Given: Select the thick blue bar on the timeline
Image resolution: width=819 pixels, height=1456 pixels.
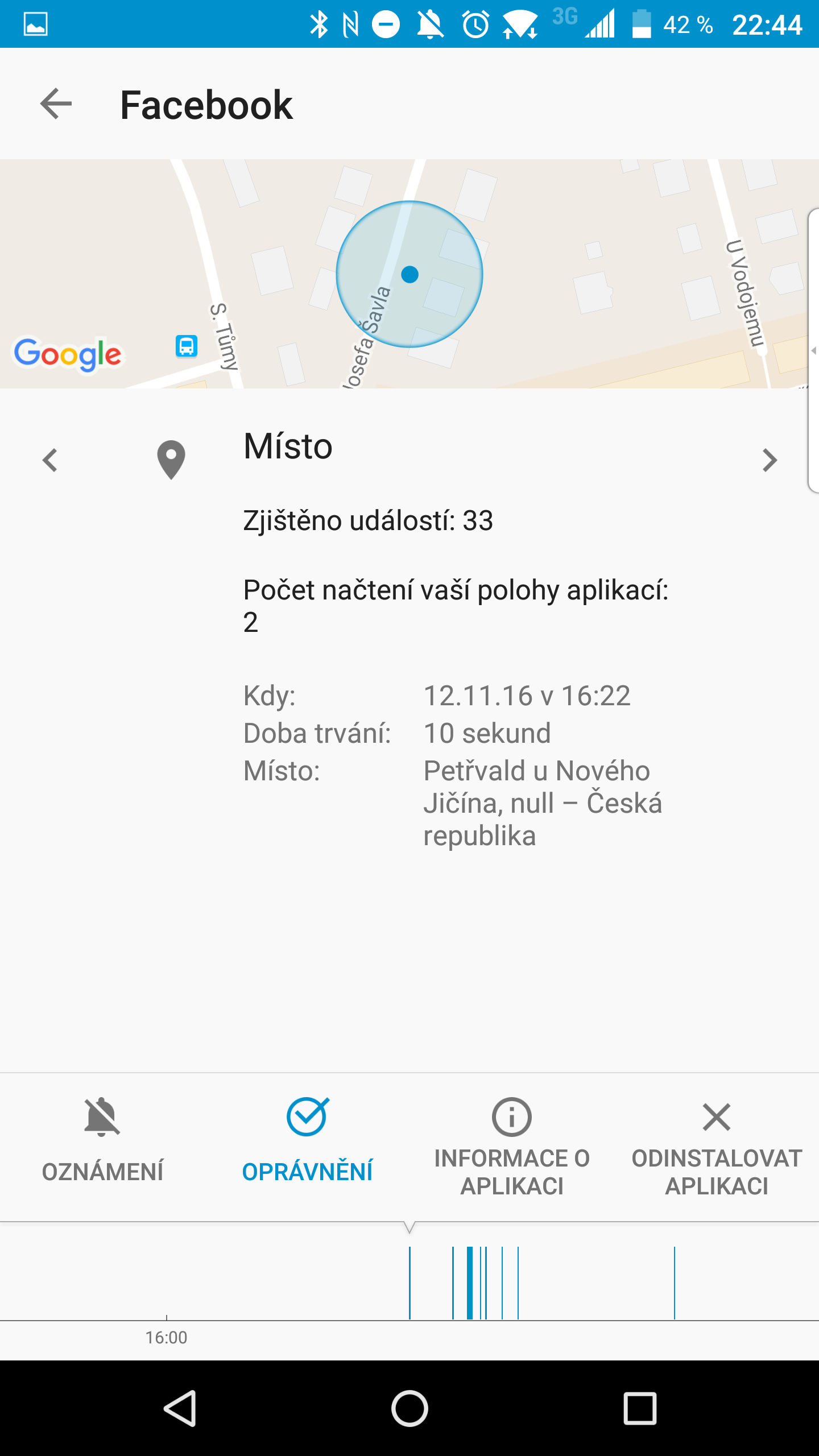Looking at the screenshot, I should [x=470, y=1283].
